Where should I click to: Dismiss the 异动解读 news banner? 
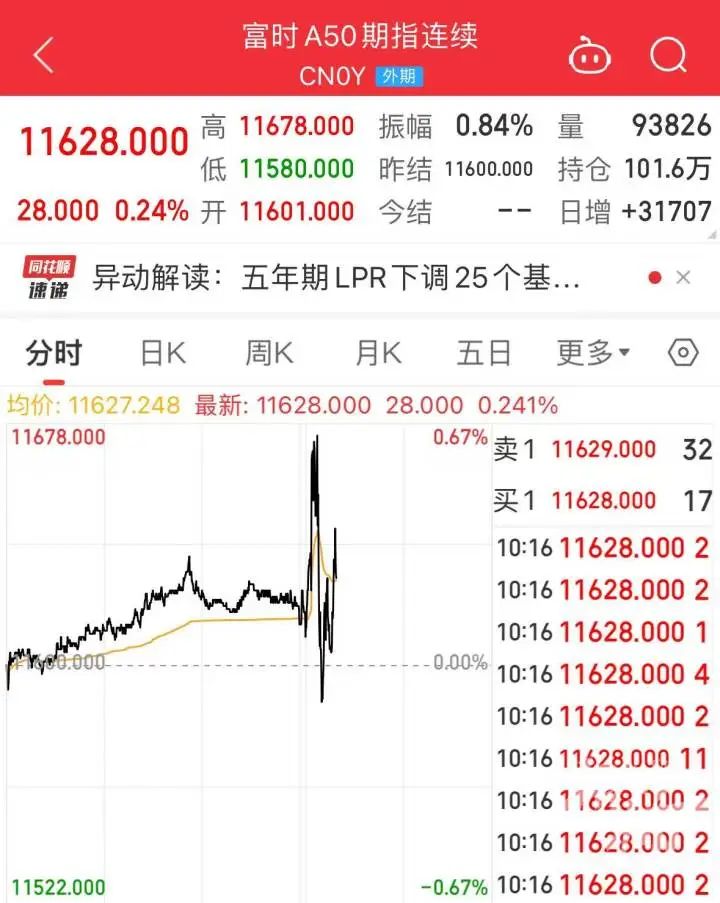tap(684, 277)
